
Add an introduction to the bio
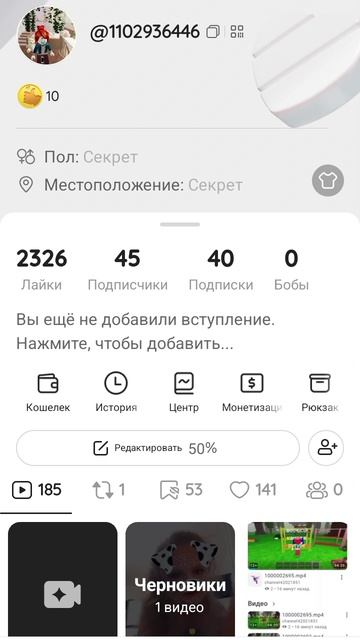pyautogui.click(x=145, y=332)
